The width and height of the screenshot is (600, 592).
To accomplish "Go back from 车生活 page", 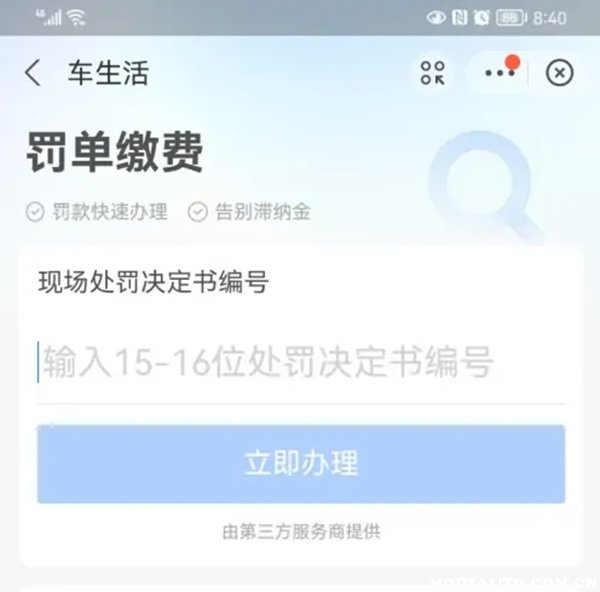I will [x=33, y=73].
